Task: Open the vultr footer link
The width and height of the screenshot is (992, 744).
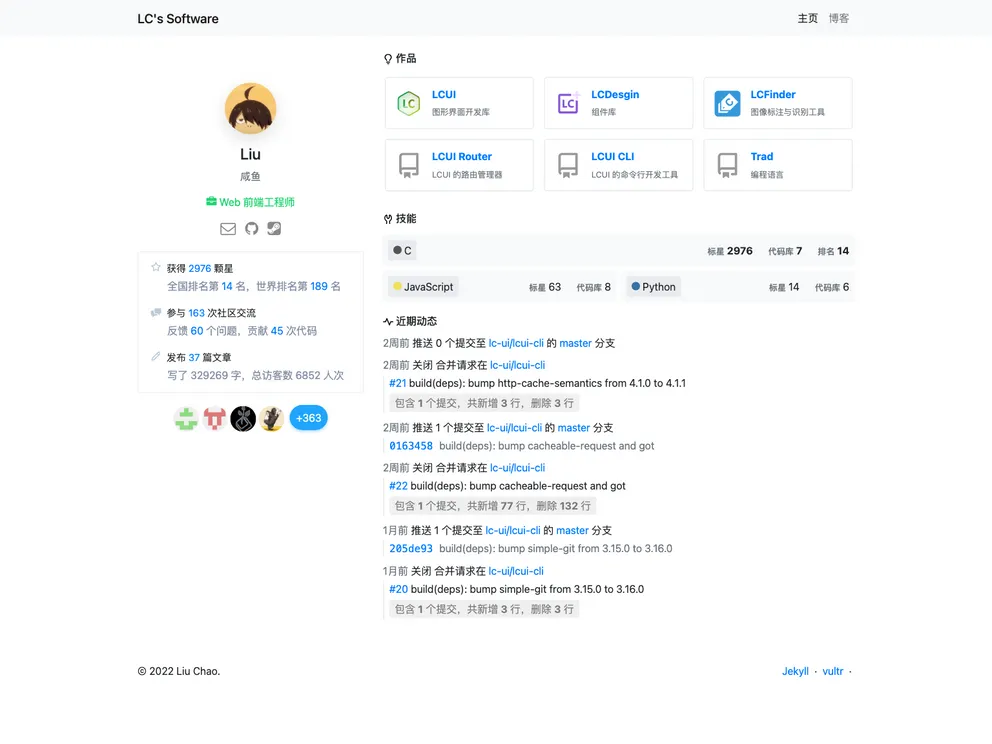Action: coord(832,671)
